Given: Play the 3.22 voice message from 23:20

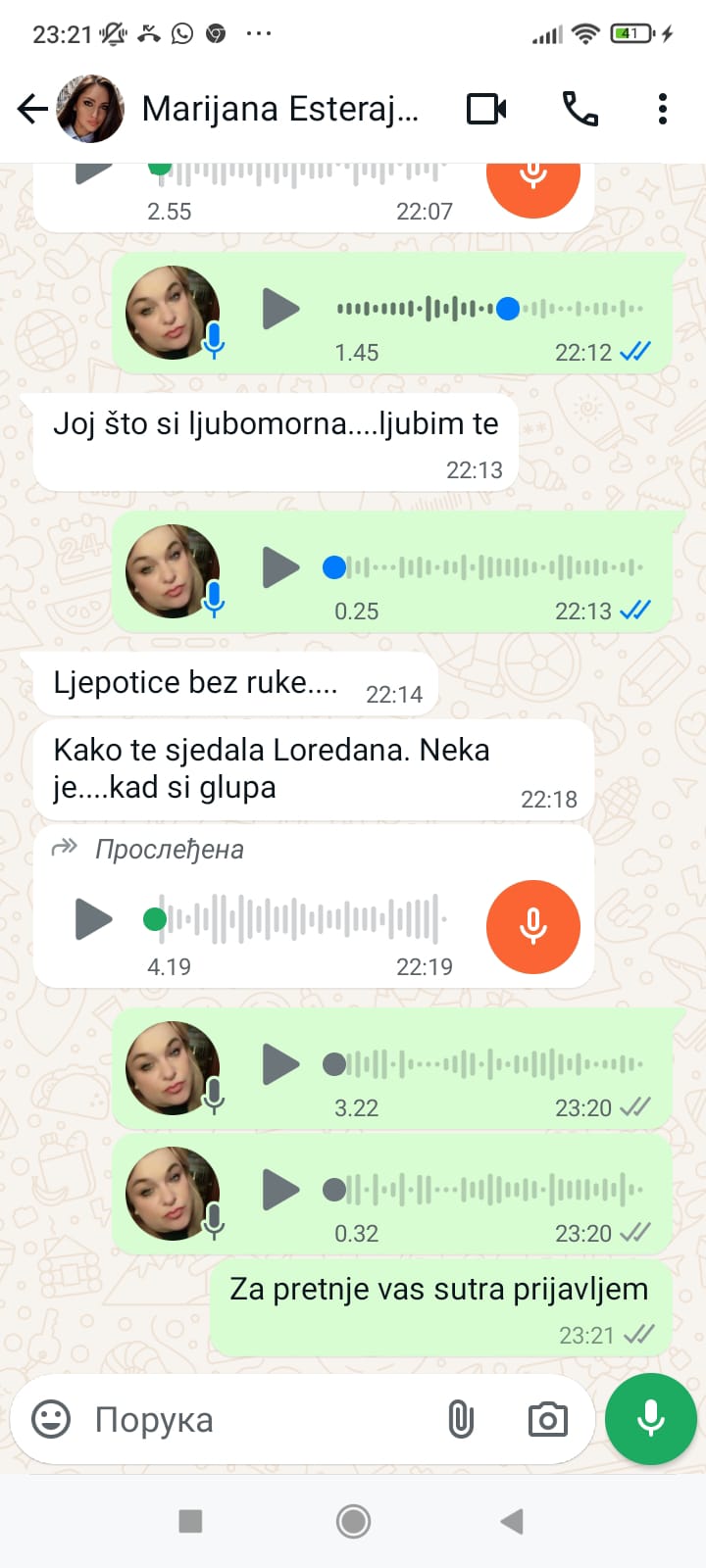Looking at the screenshot, I should click(281, 1064).
